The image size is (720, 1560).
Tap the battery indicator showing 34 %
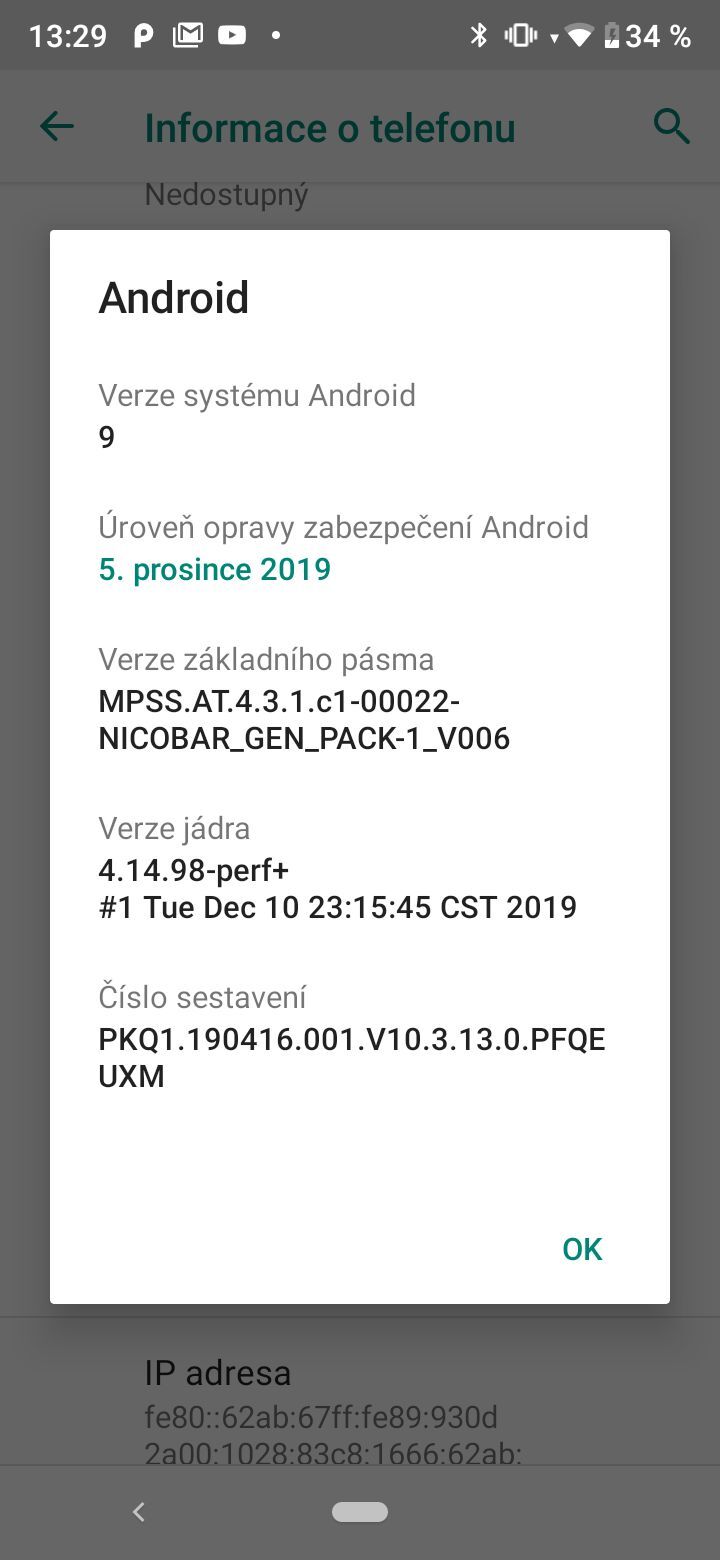pyautogui.click(x=640, y=34)
